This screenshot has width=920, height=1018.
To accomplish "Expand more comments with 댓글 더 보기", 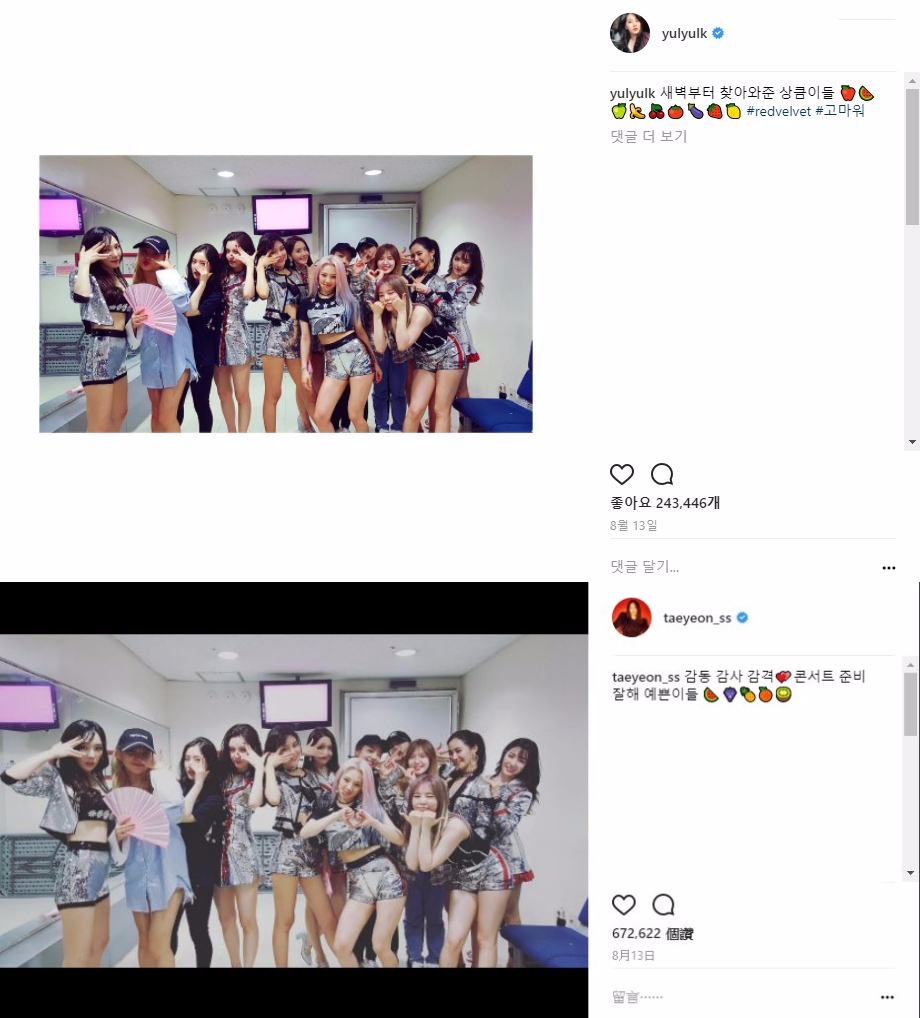I will pyautogui.click(x=648, y=137).
